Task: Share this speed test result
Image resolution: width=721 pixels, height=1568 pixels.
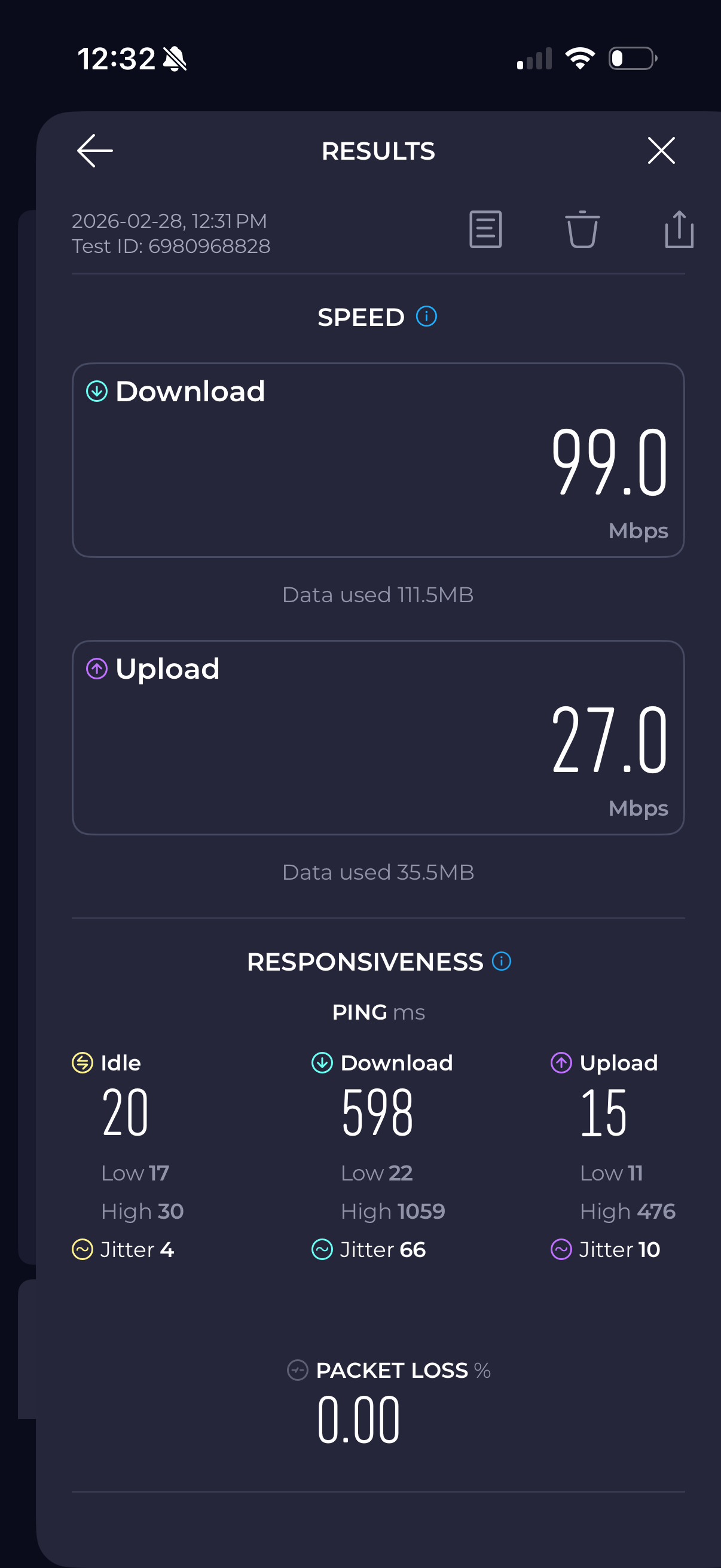Action: pos(679,230)
